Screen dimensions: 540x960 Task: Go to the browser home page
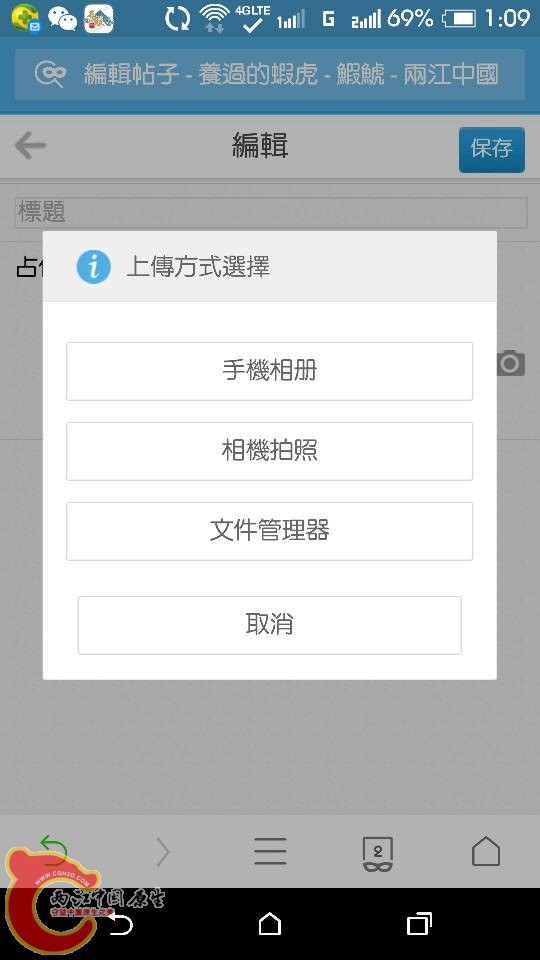tap(486, 852)
